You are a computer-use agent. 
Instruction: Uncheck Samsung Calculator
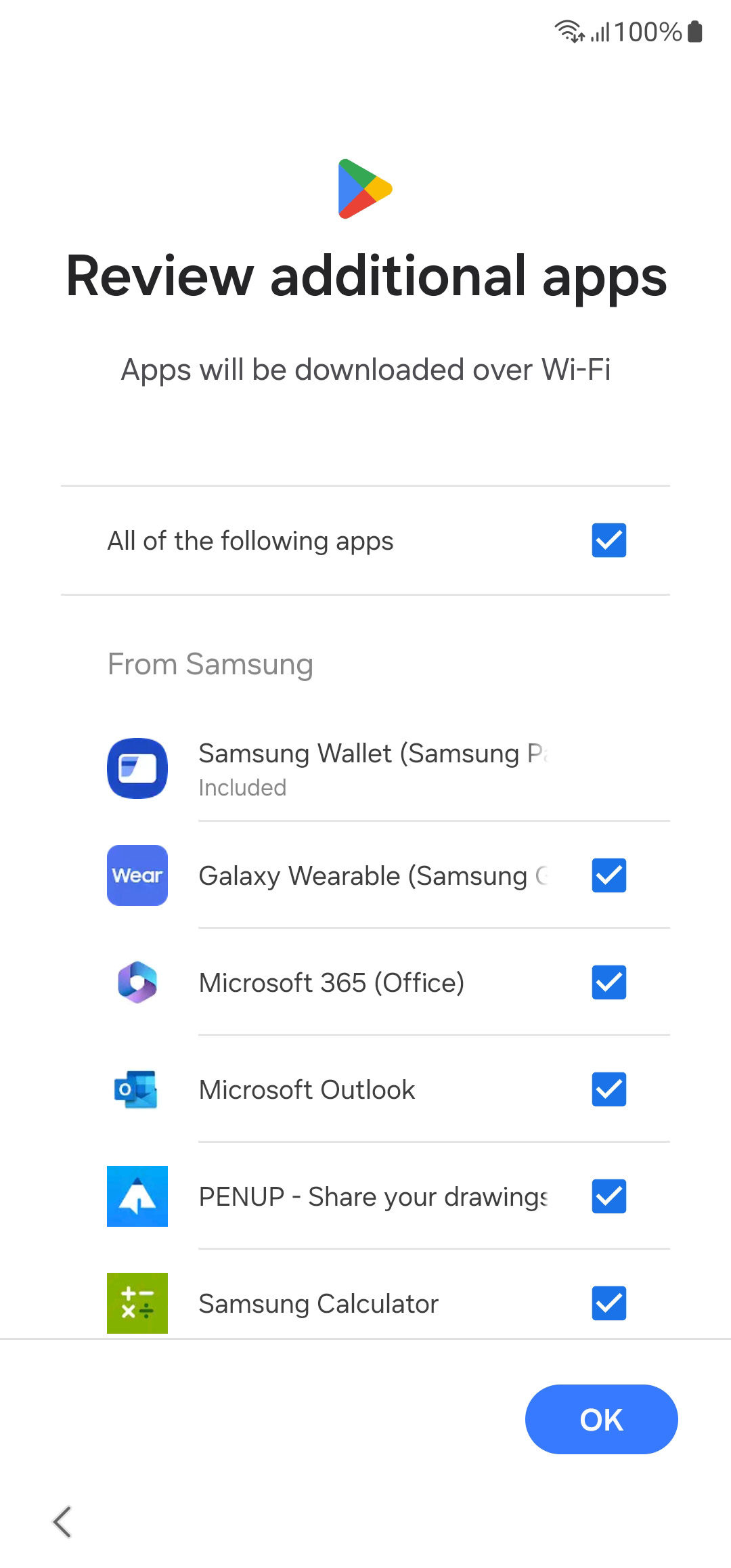(x=608, y=1303)
